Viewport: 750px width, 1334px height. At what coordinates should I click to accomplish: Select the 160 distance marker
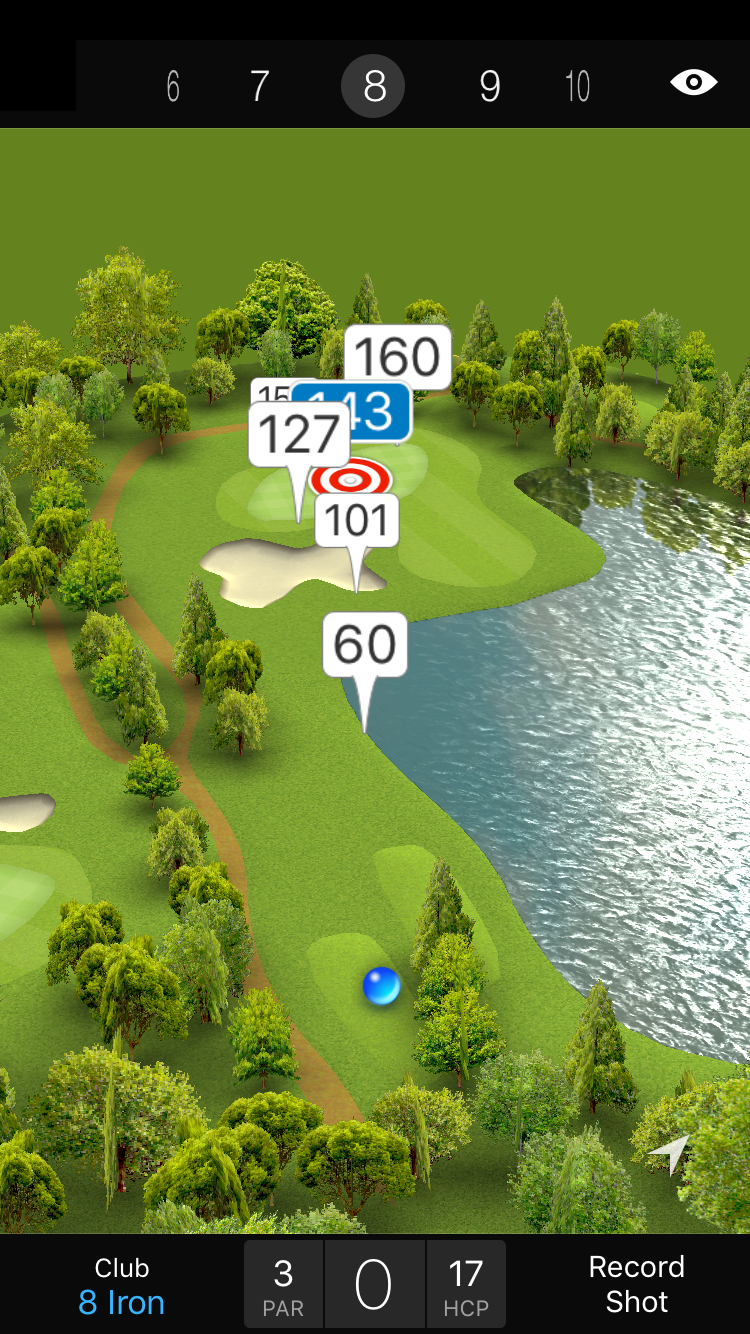pyautogui.click(x=397, y=357)
